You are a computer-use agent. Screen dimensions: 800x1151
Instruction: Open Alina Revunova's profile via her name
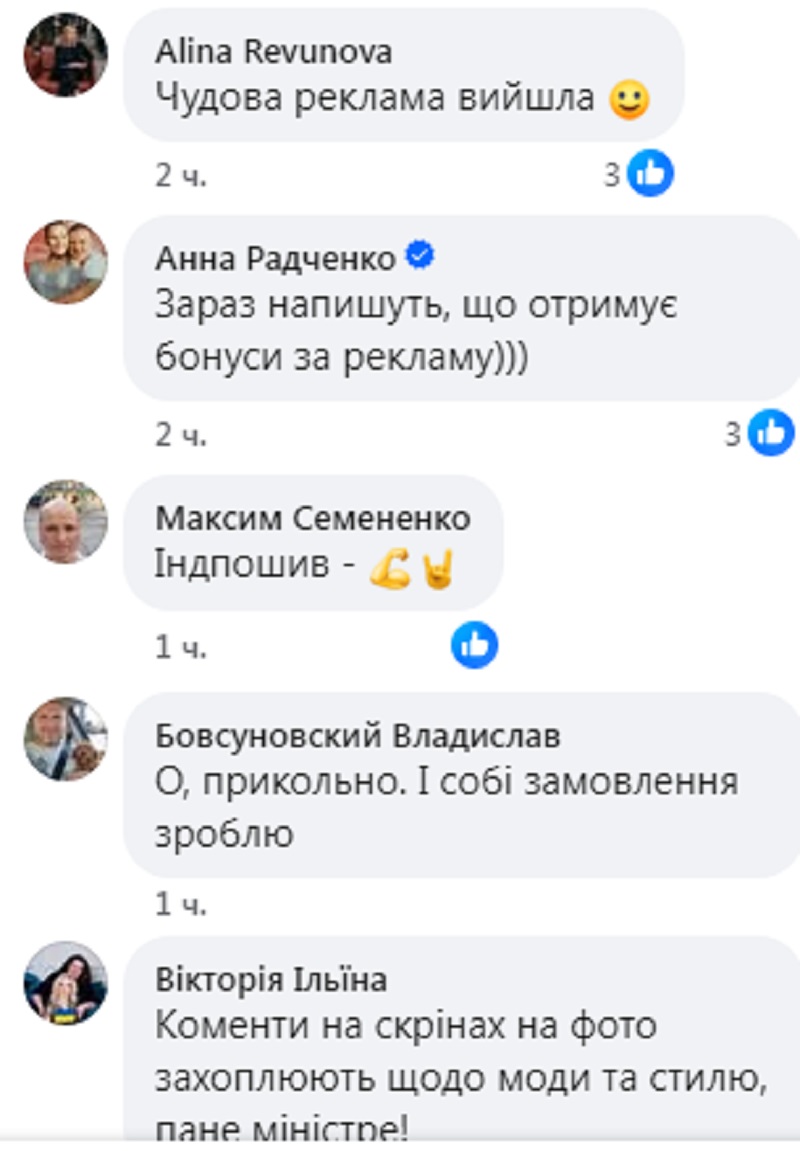(273, 52)
